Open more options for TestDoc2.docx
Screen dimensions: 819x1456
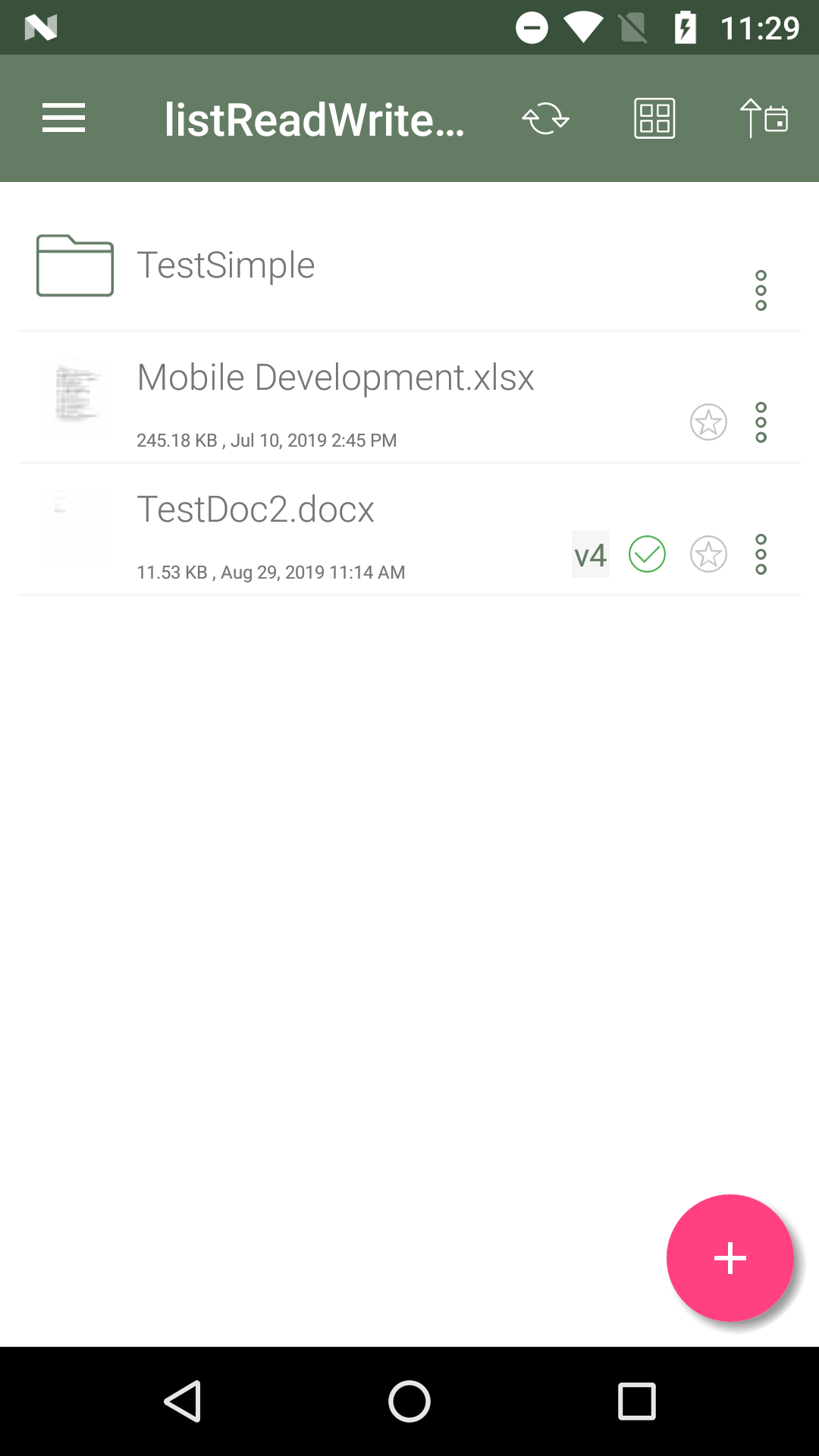[x=761, y=554]
